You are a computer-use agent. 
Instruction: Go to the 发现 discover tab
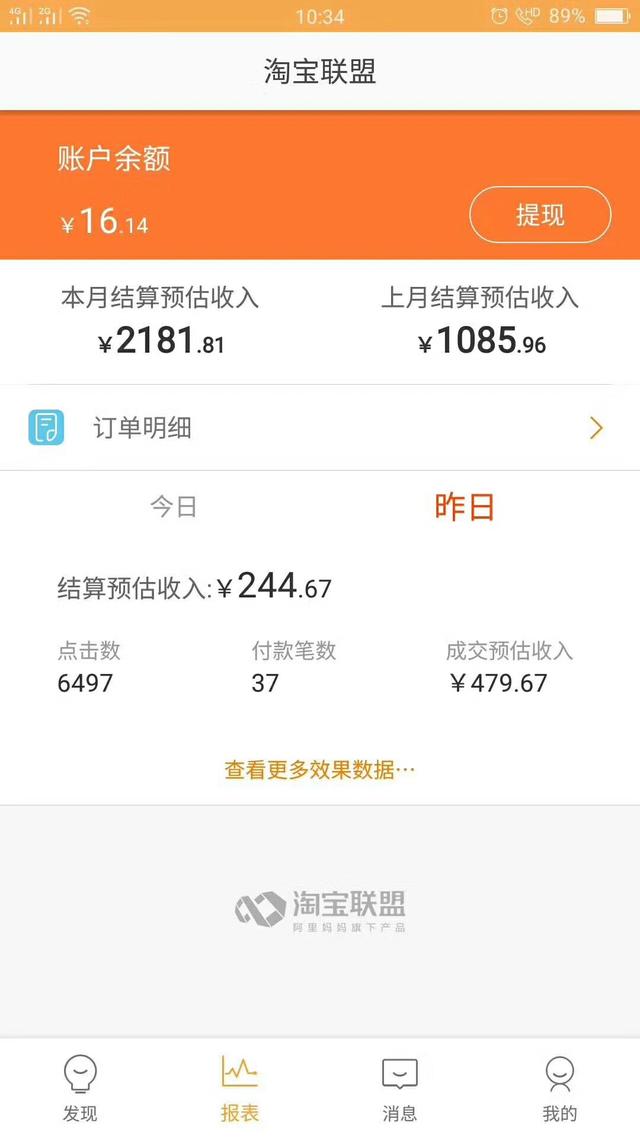point(80,1088)
